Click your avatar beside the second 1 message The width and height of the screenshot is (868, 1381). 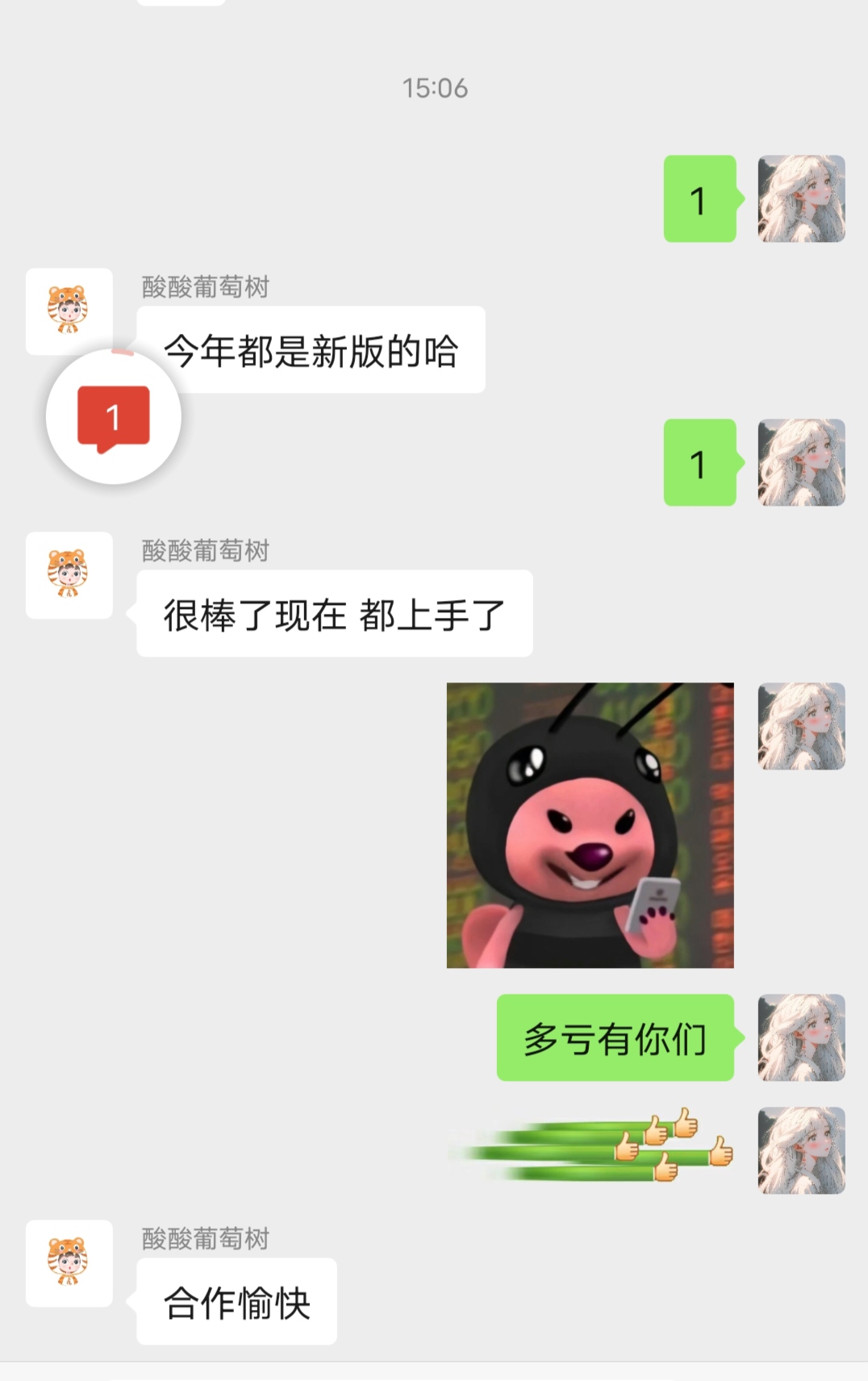click(802, 462)
